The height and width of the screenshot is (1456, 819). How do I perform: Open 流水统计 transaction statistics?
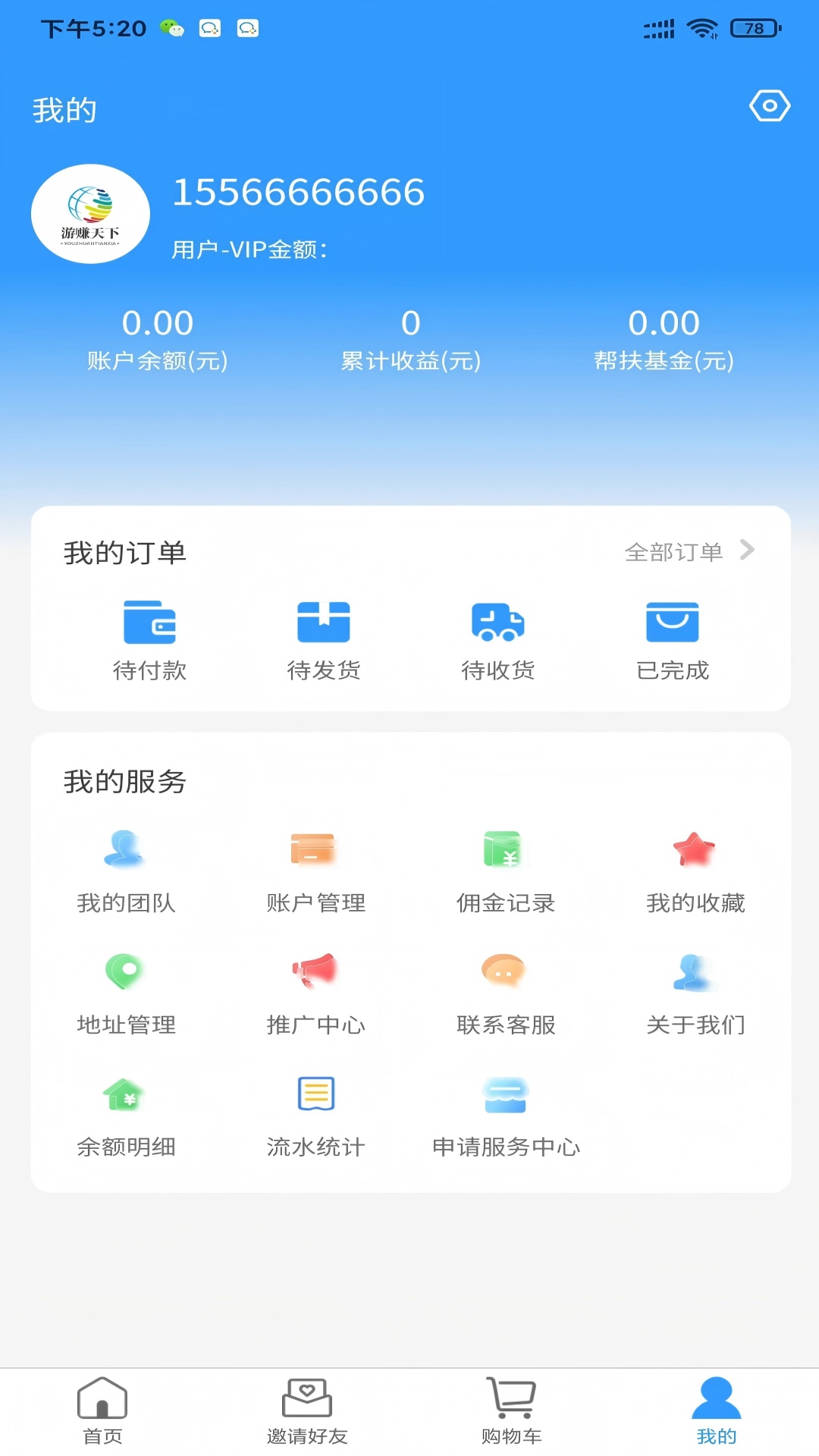pyautogui.click(x=315, y=1116)
